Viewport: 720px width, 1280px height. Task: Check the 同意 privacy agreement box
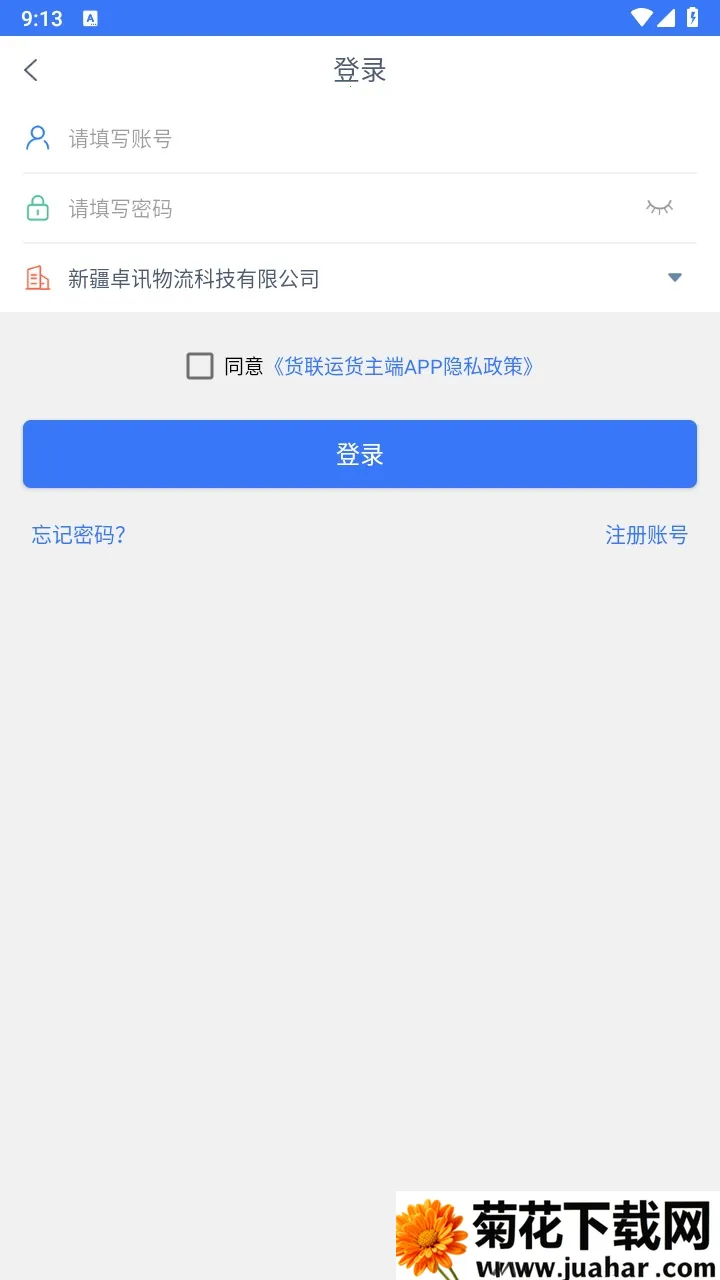pos(200,366)
